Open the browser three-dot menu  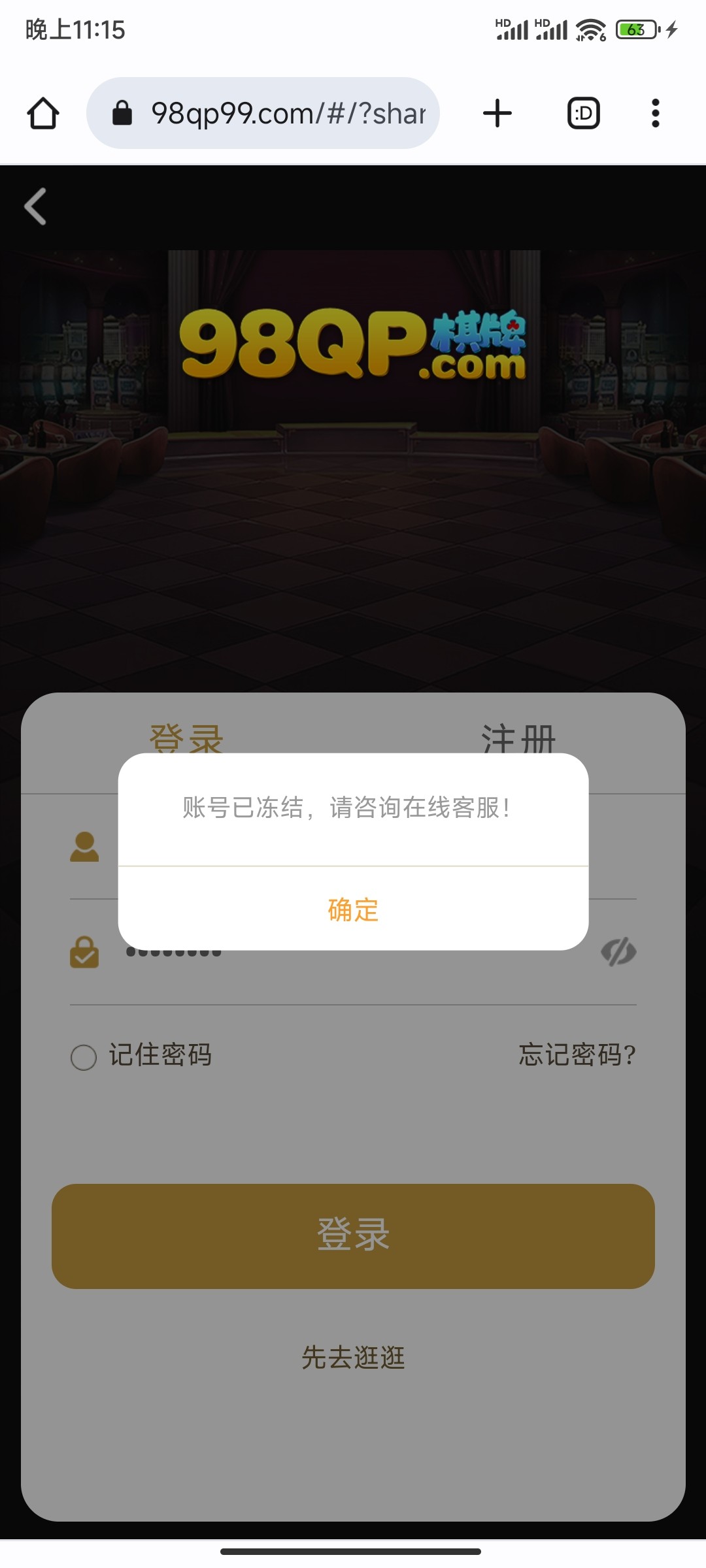coord(656,112)
